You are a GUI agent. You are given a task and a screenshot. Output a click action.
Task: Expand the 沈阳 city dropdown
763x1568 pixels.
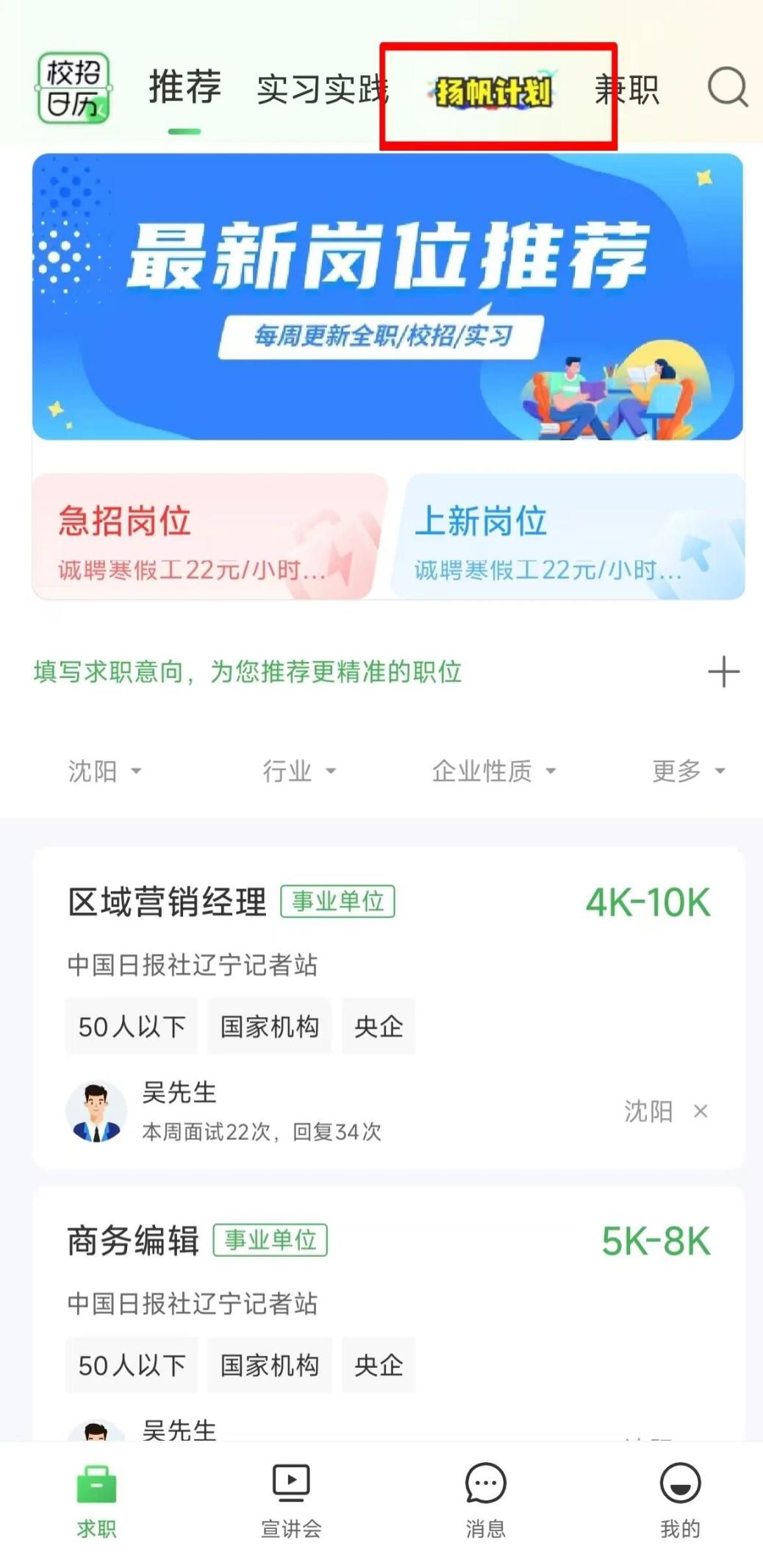[104, 771]
